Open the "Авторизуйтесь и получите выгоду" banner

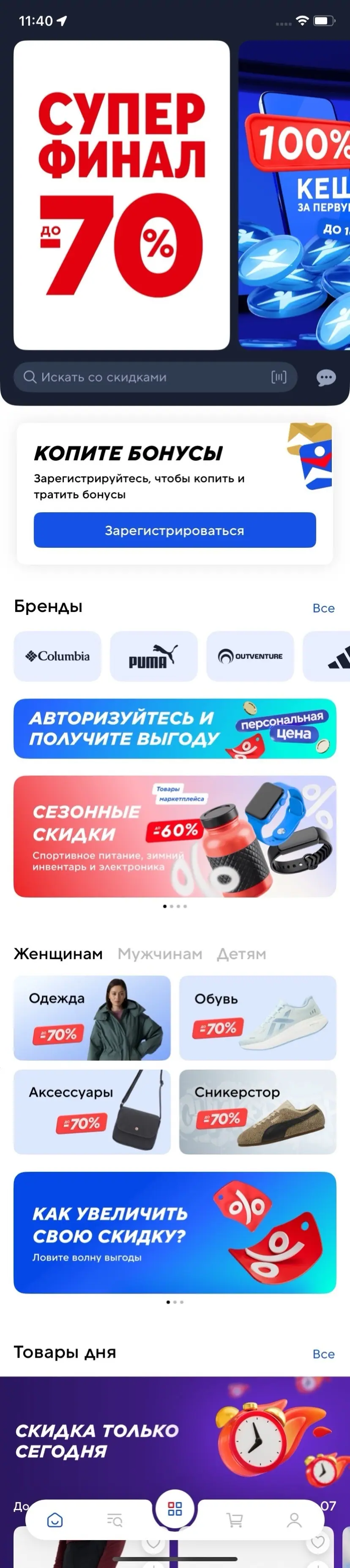click(x=175, y=728)
